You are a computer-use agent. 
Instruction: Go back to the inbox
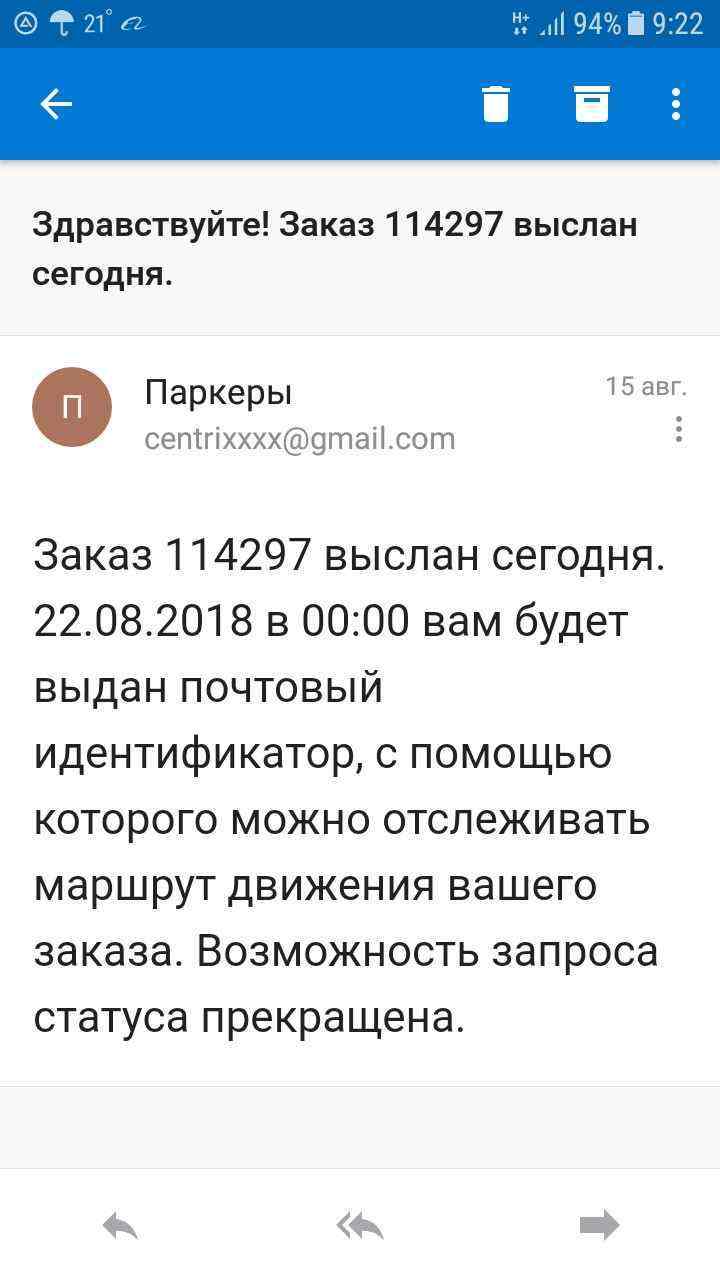(56, 104)
